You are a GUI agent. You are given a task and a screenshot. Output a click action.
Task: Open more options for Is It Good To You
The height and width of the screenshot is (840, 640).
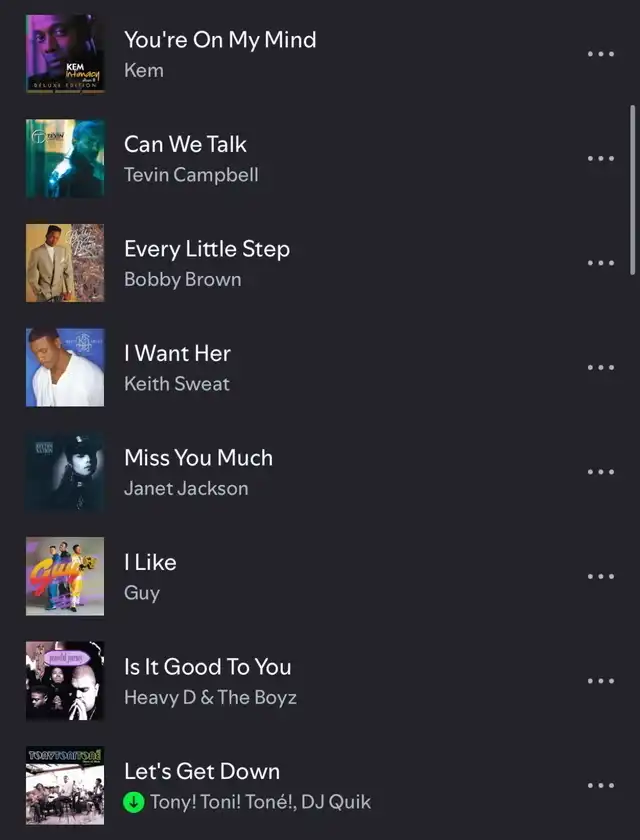[x=600, y=681]
